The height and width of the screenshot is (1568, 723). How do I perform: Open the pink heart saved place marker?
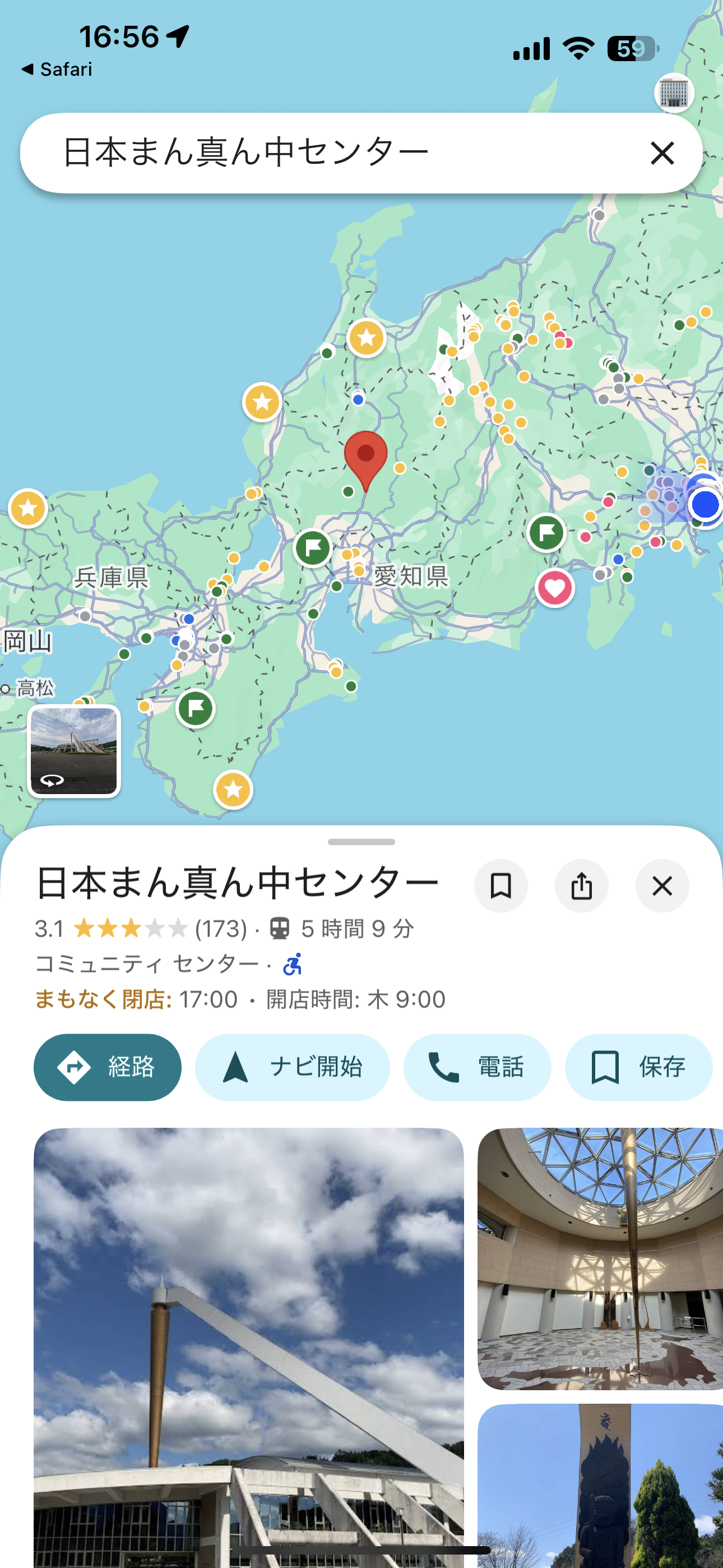[x=554, y=588]
